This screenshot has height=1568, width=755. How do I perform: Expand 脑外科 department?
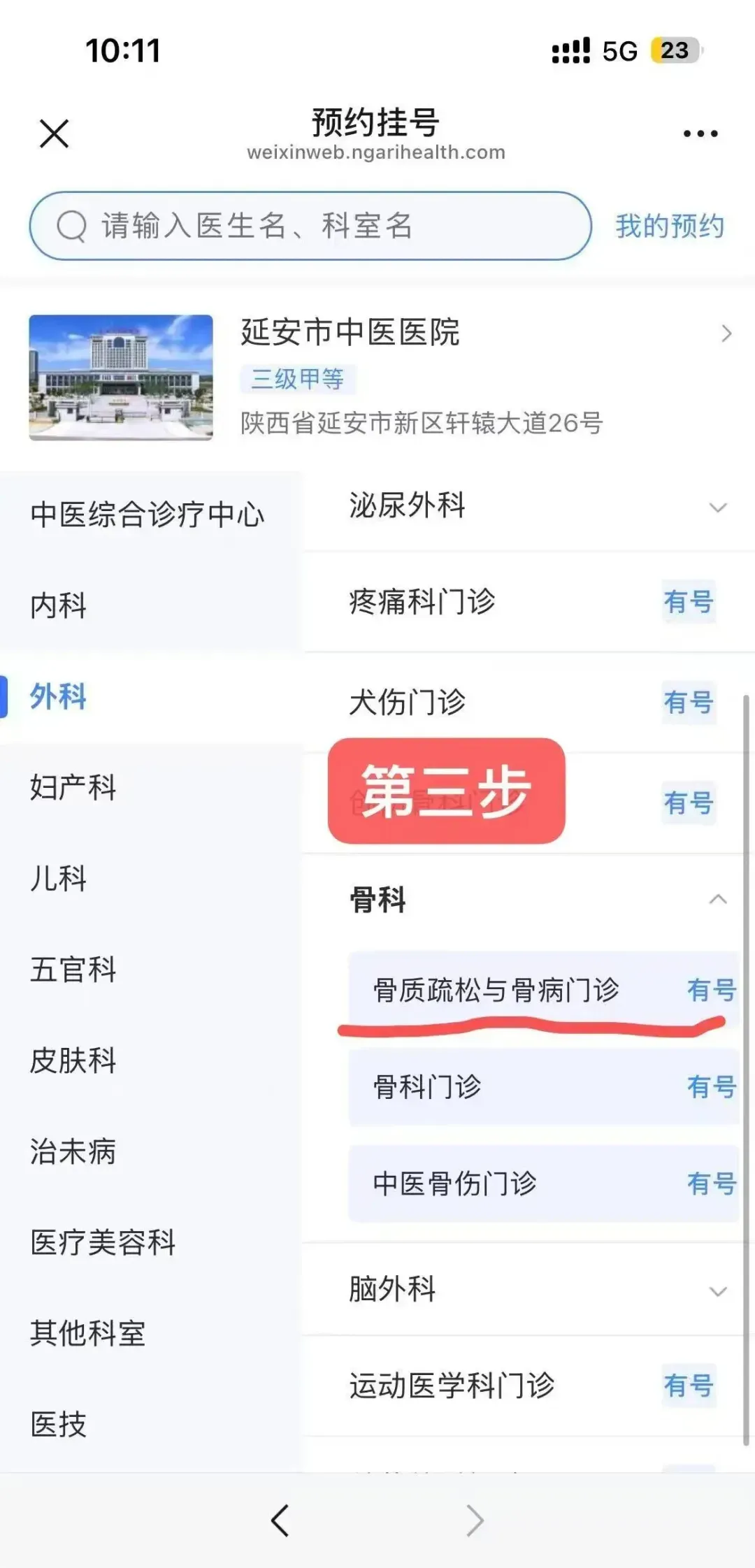pyautogui.click(x=531, y=1290)
